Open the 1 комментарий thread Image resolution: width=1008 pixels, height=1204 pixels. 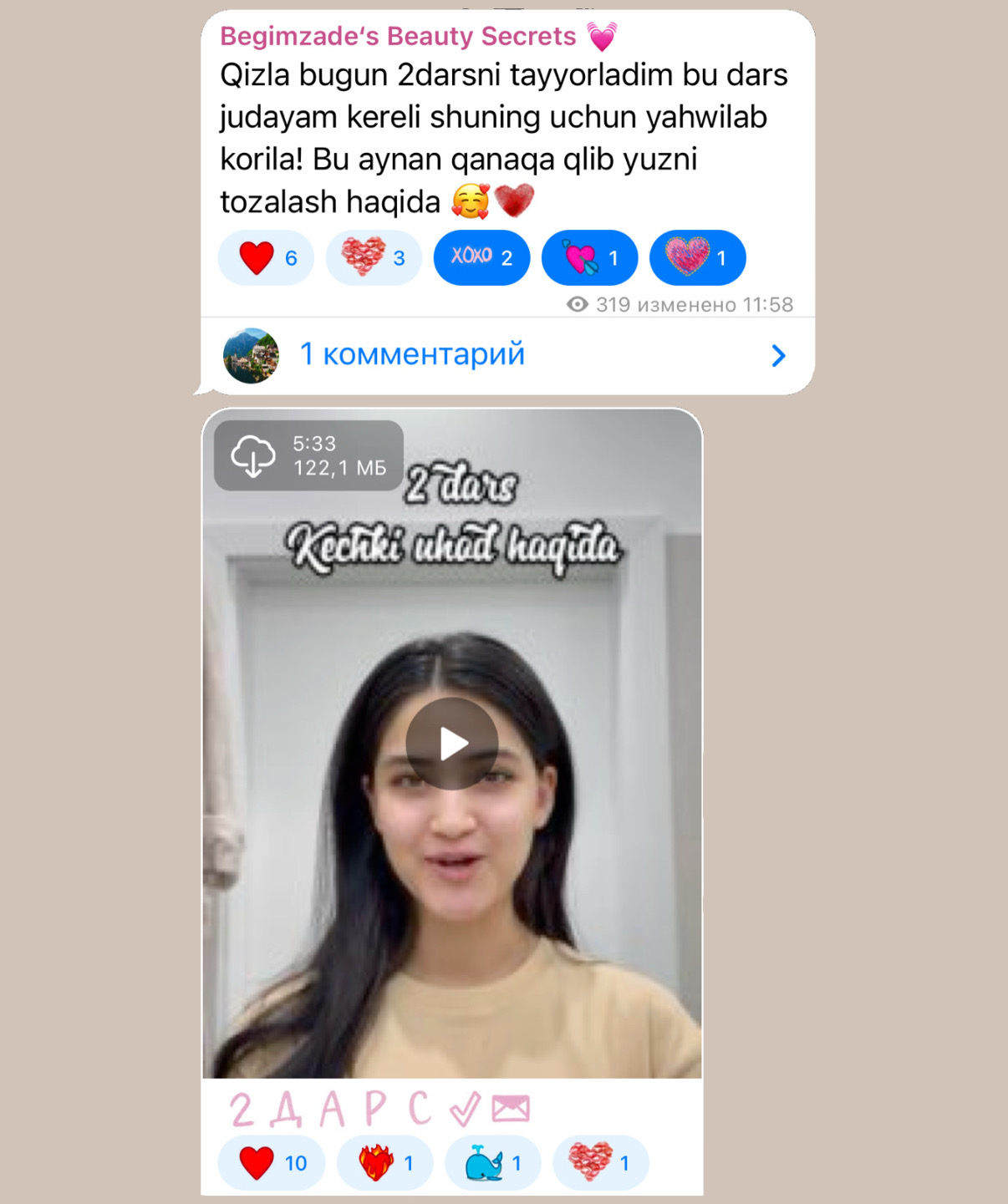(413, 354)
